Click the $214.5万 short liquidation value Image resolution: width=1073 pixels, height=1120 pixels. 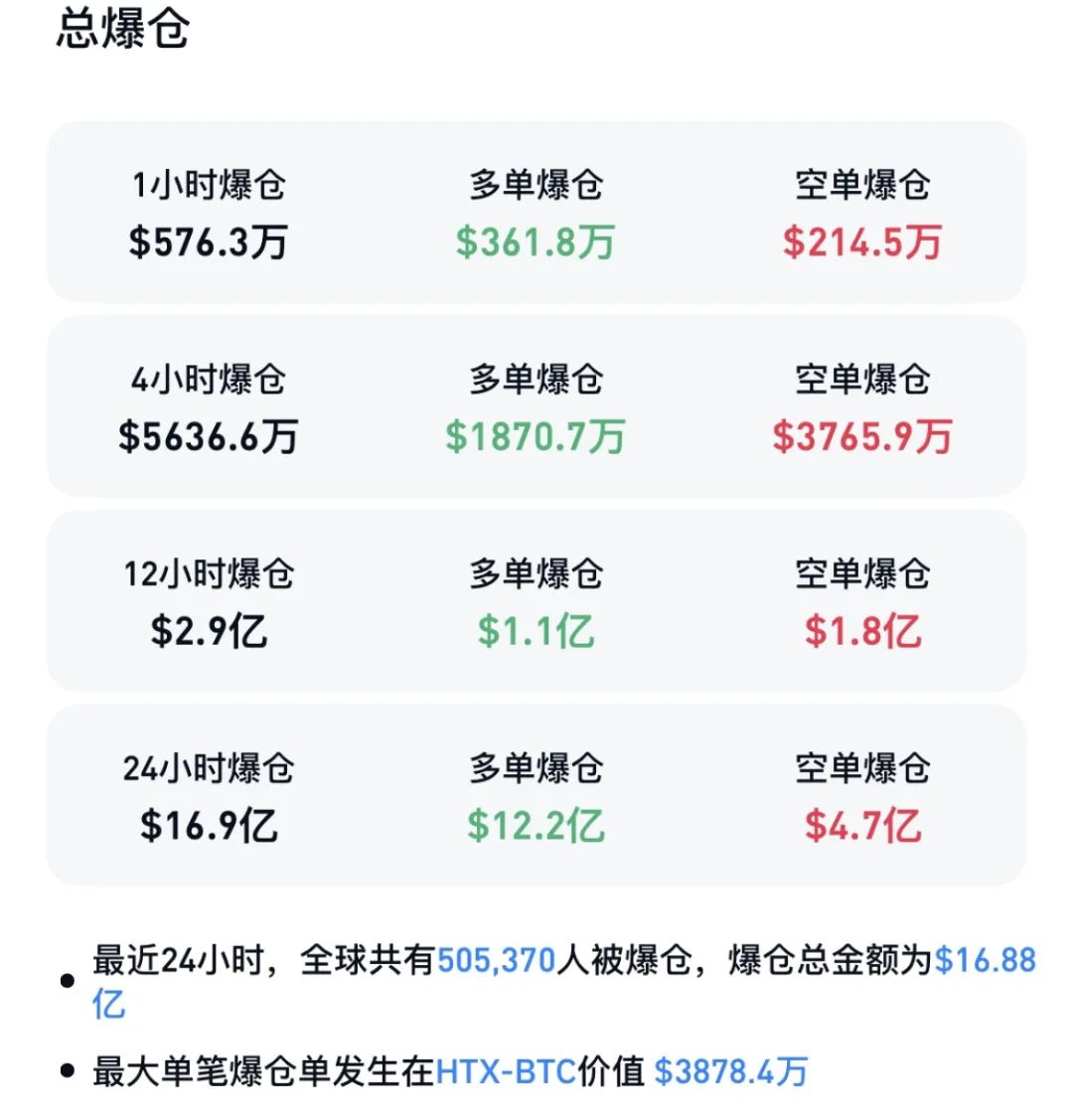point(861,241)
